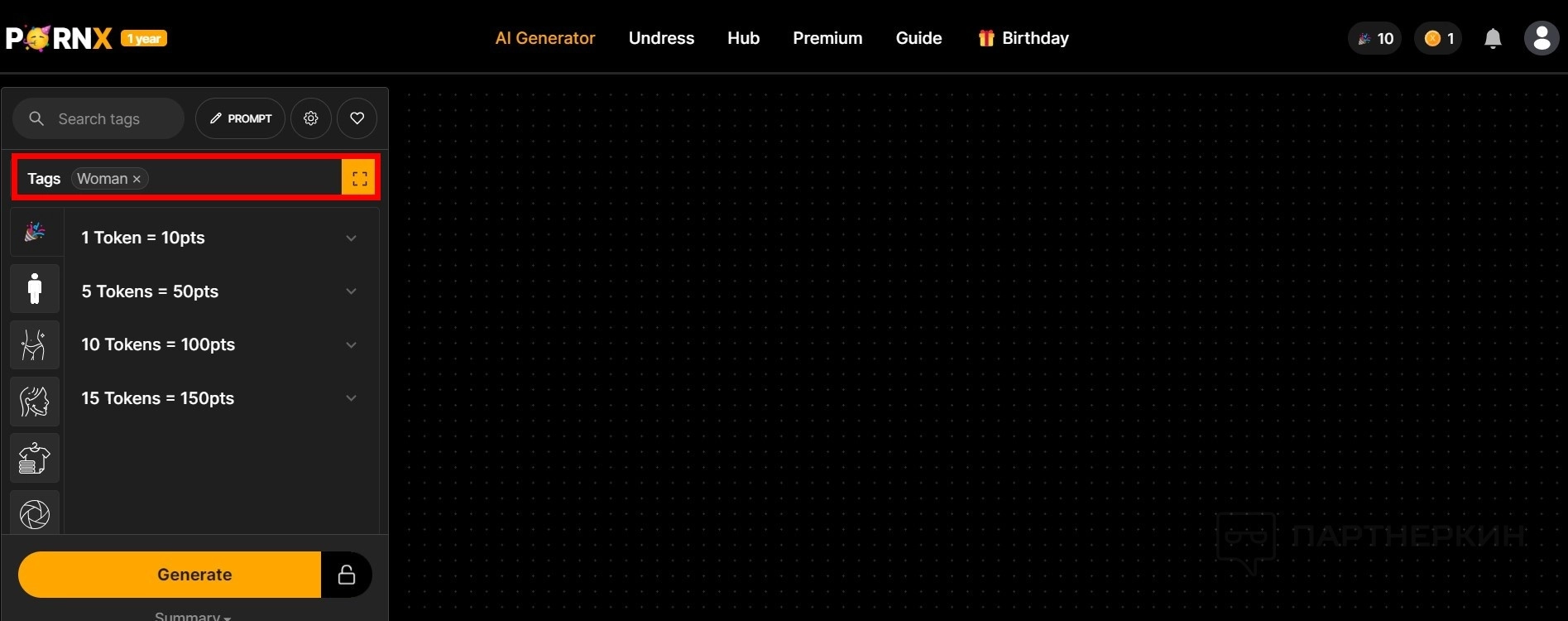Open the notifications bell
The image size is (1568, 621).
click(x=1493, y=38)
